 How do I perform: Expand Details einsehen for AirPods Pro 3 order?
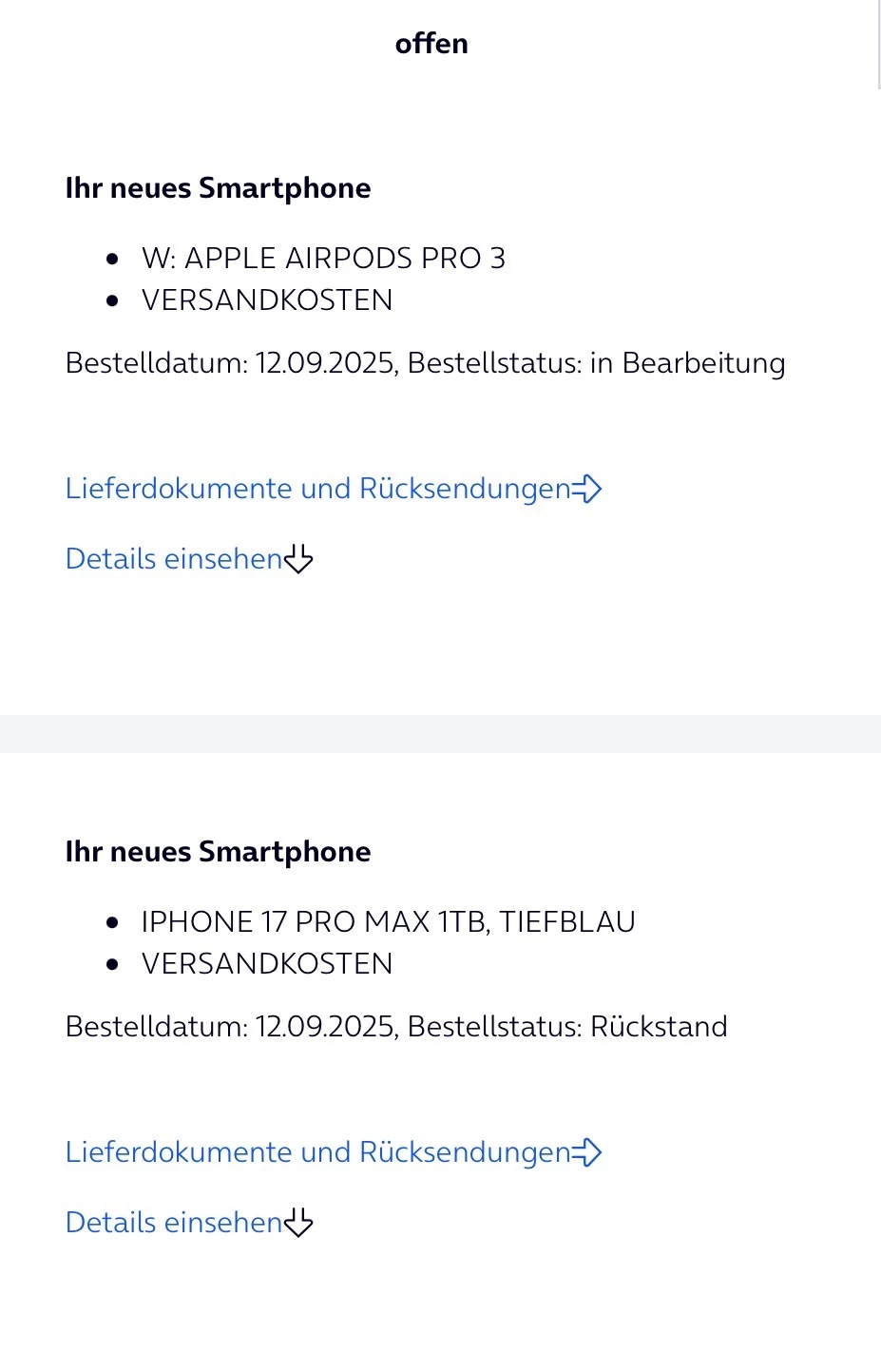click(188, 559)
